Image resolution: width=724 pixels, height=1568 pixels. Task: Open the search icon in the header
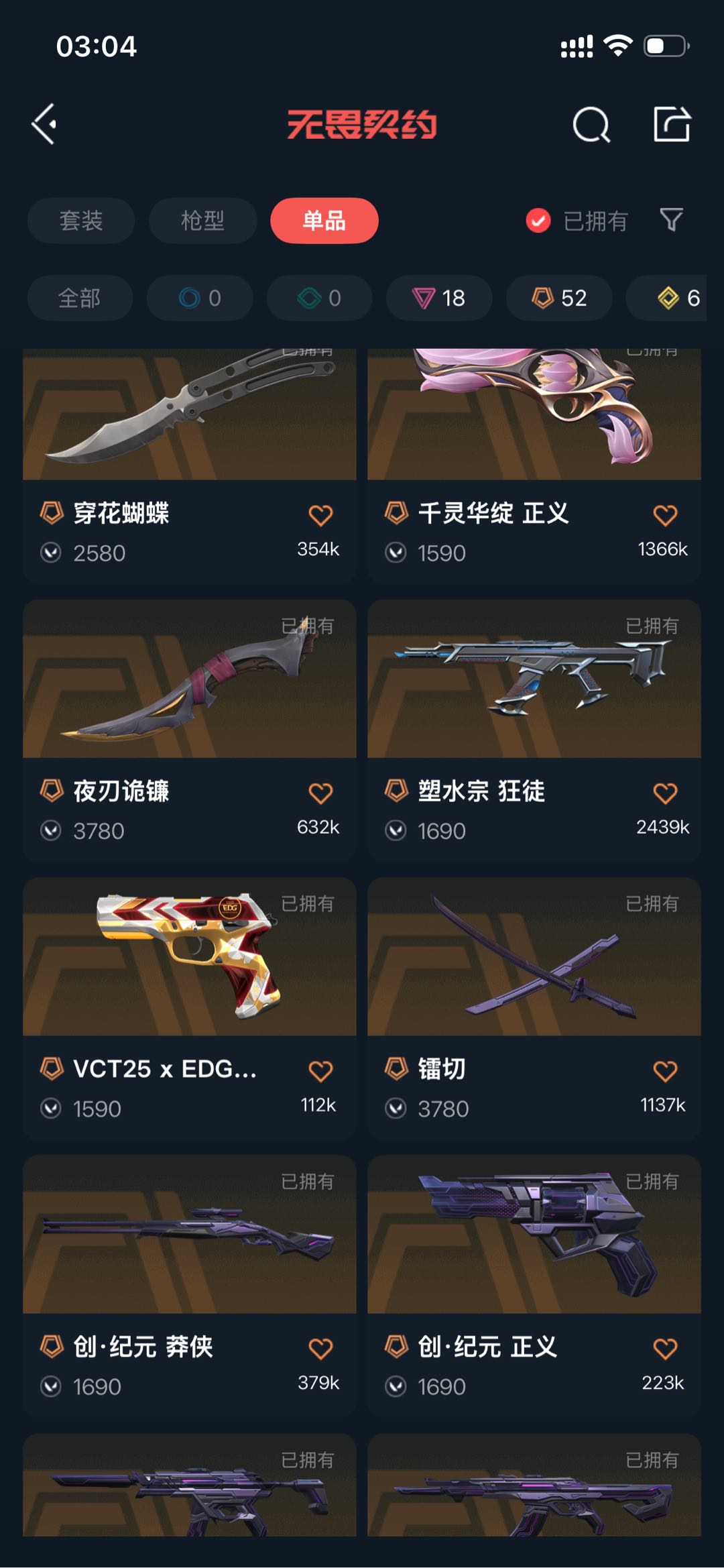(x=591, y=125)
